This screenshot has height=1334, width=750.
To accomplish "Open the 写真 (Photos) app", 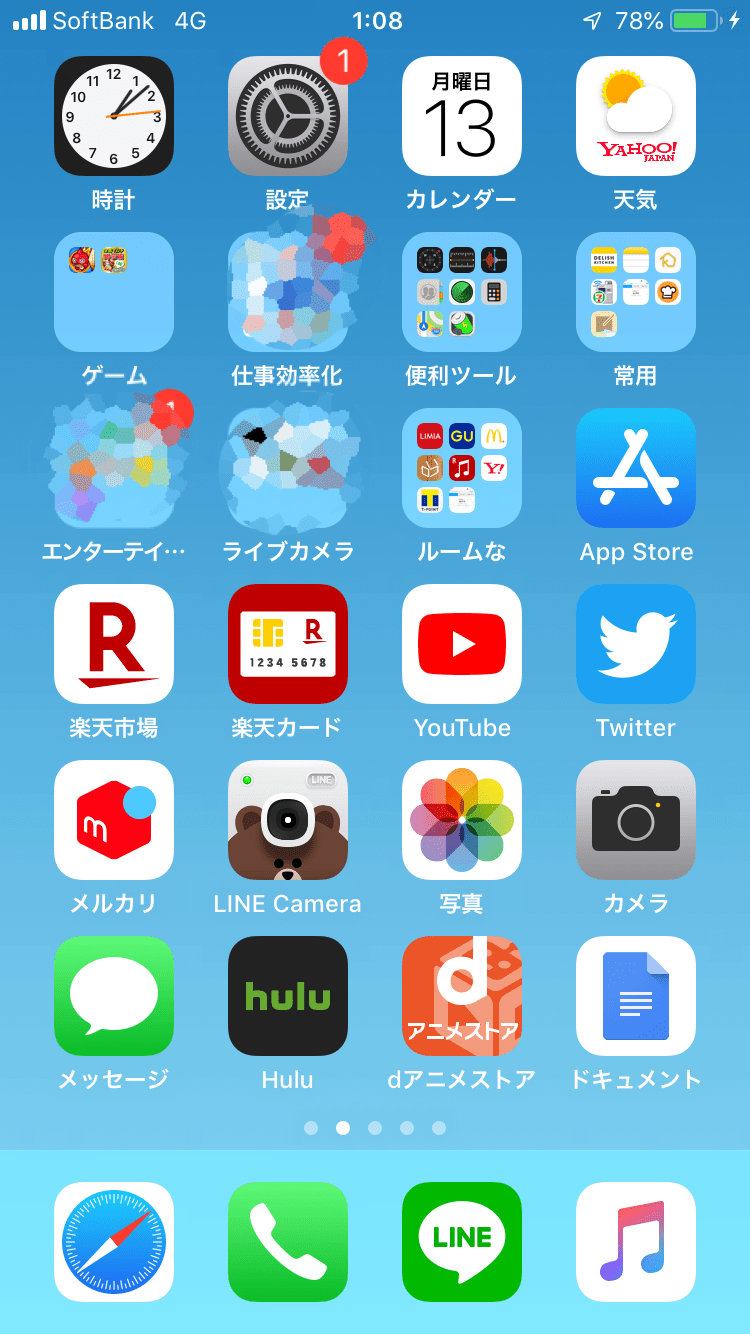I will coord(462,820).
